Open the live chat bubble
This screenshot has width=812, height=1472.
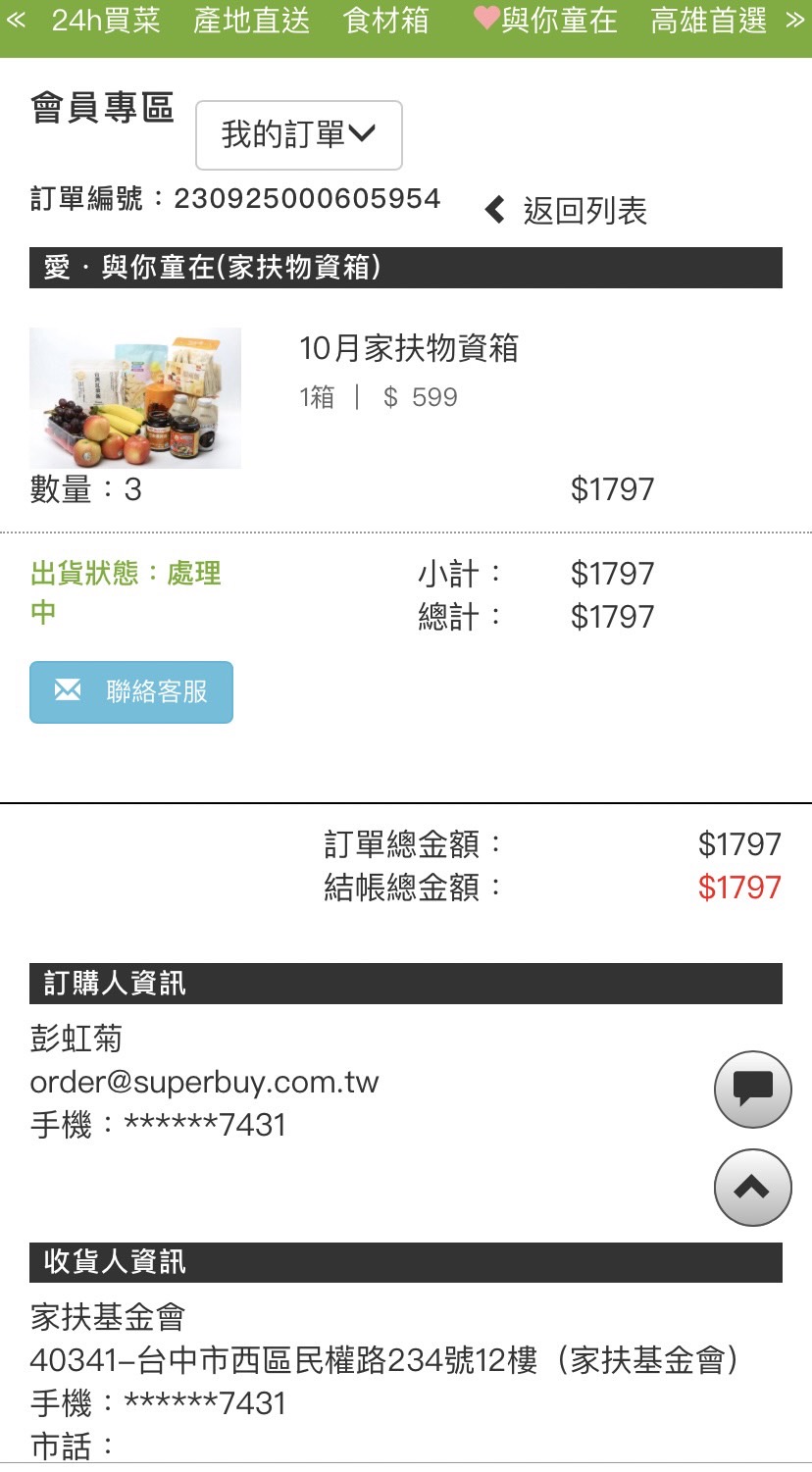752,1089
